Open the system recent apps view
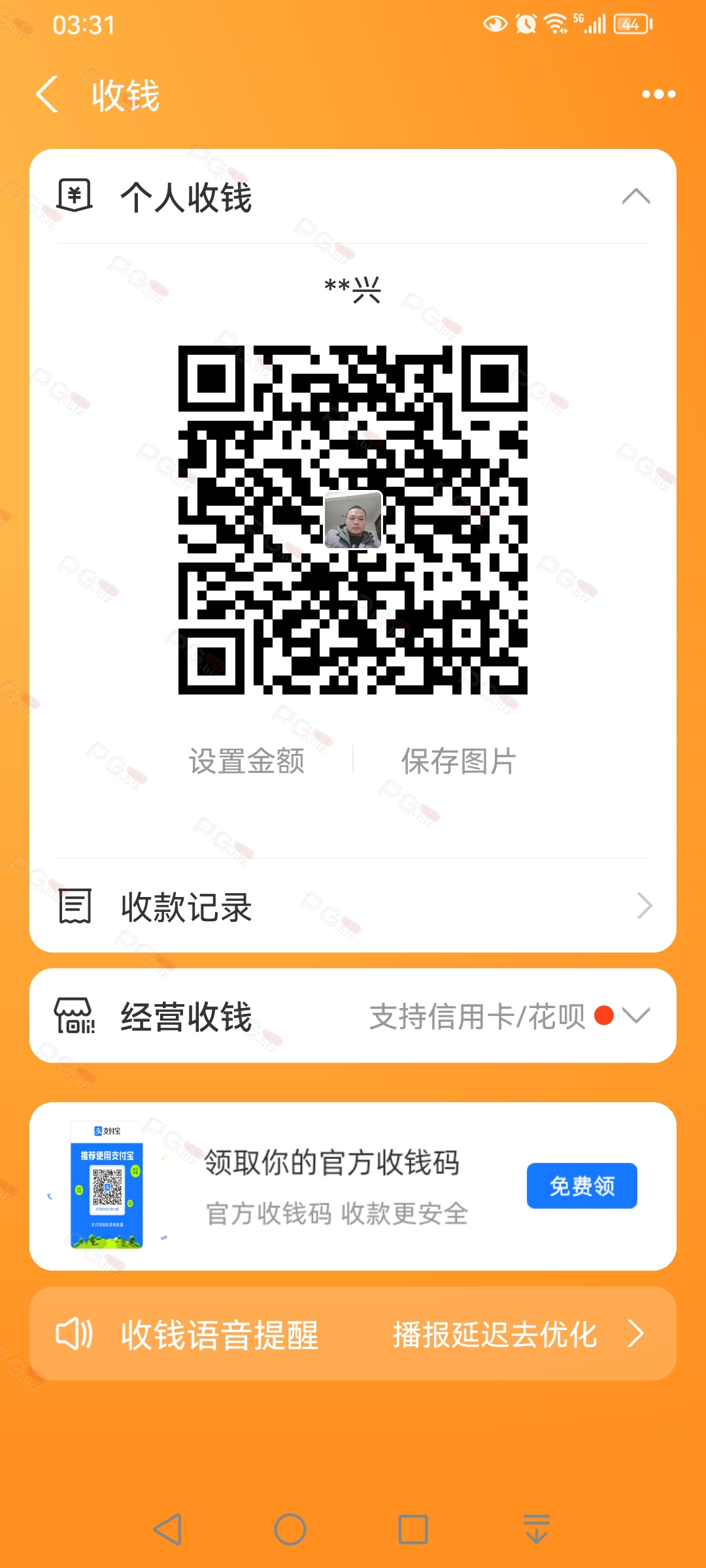 [x=413, y=1529]
